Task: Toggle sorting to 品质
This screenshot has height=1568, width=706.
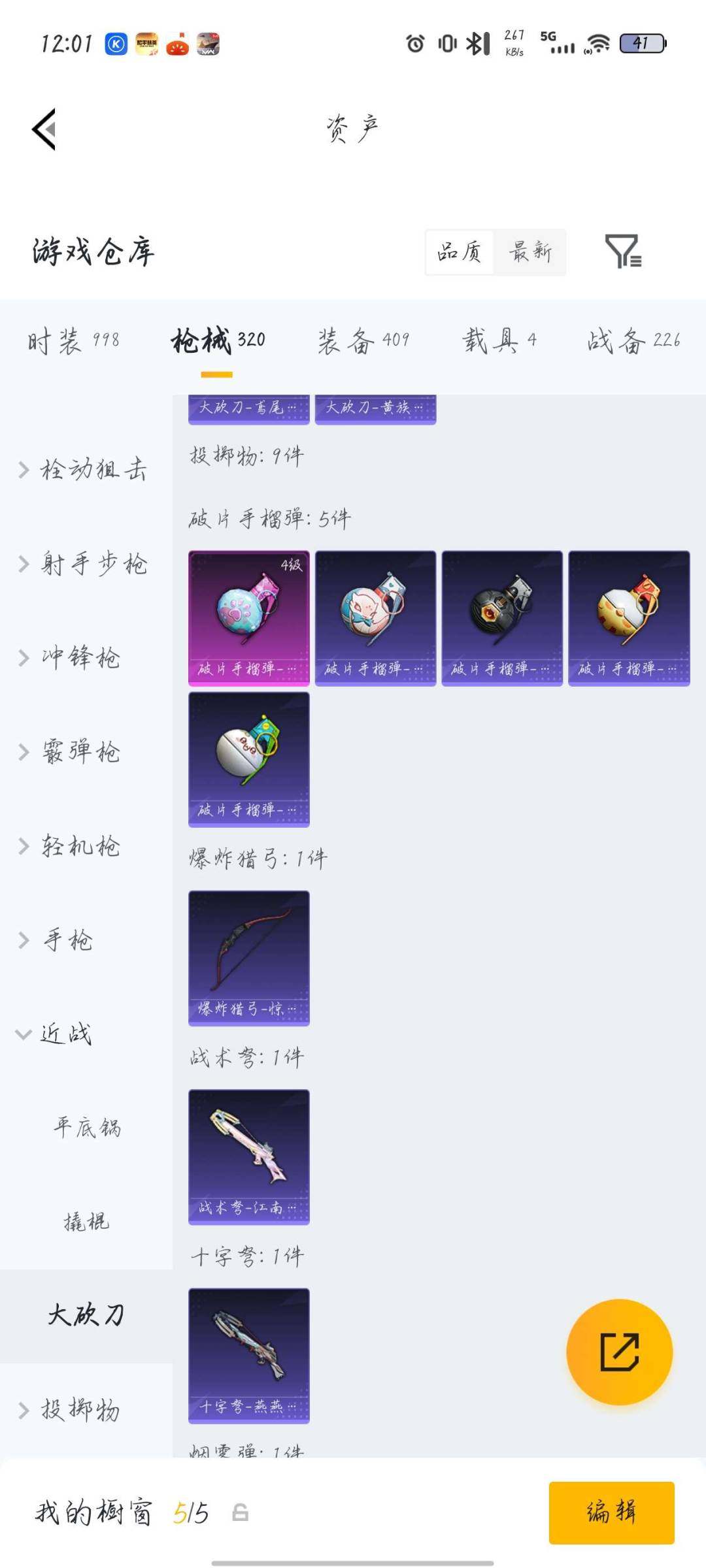Action: tap(460, 252)
